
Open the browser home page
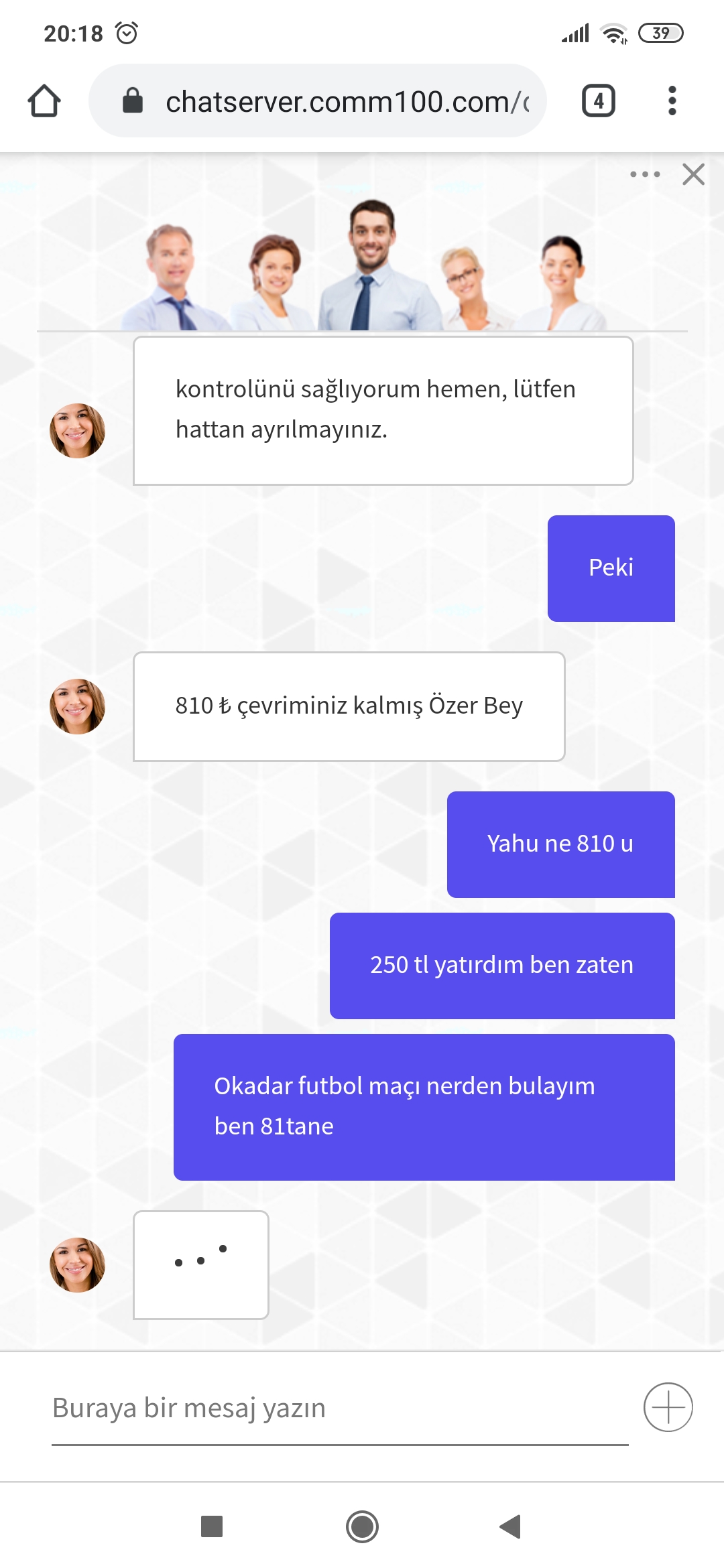tap(44, 101)
